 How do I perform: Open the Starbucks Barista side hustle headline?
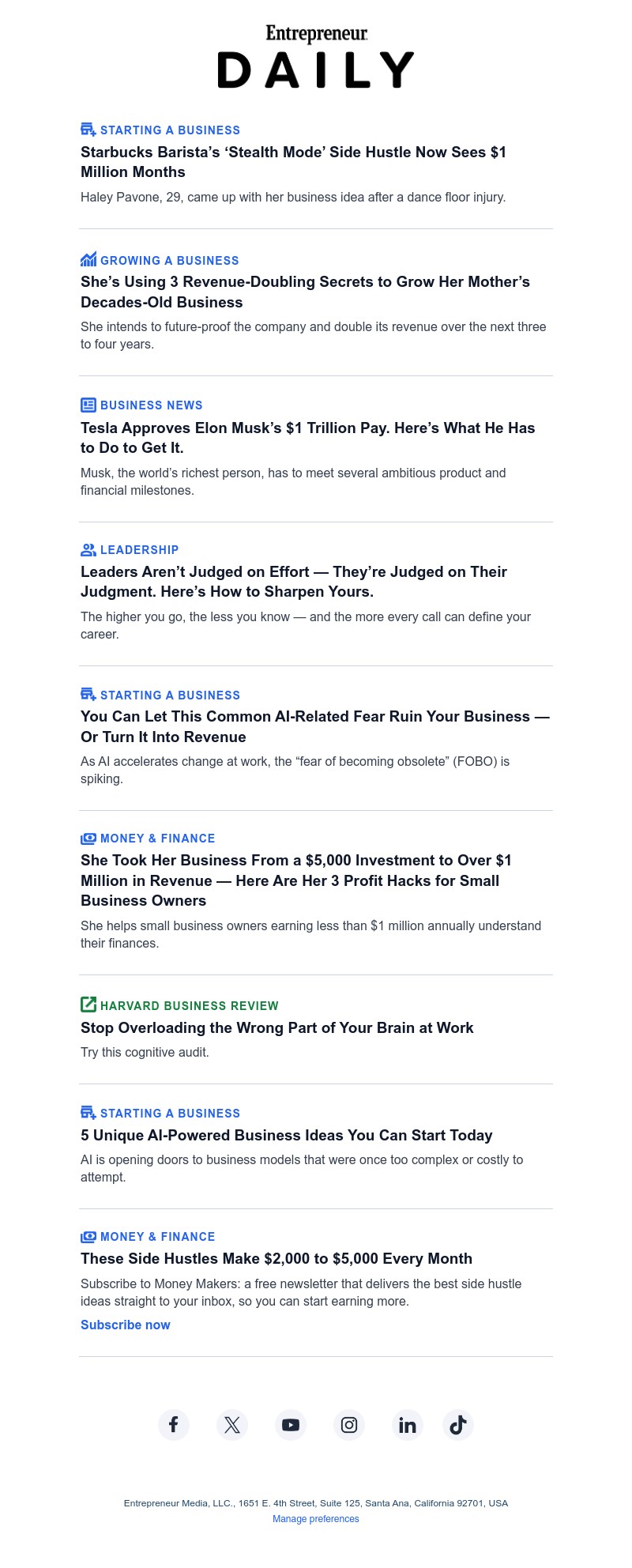coord(292,161)
